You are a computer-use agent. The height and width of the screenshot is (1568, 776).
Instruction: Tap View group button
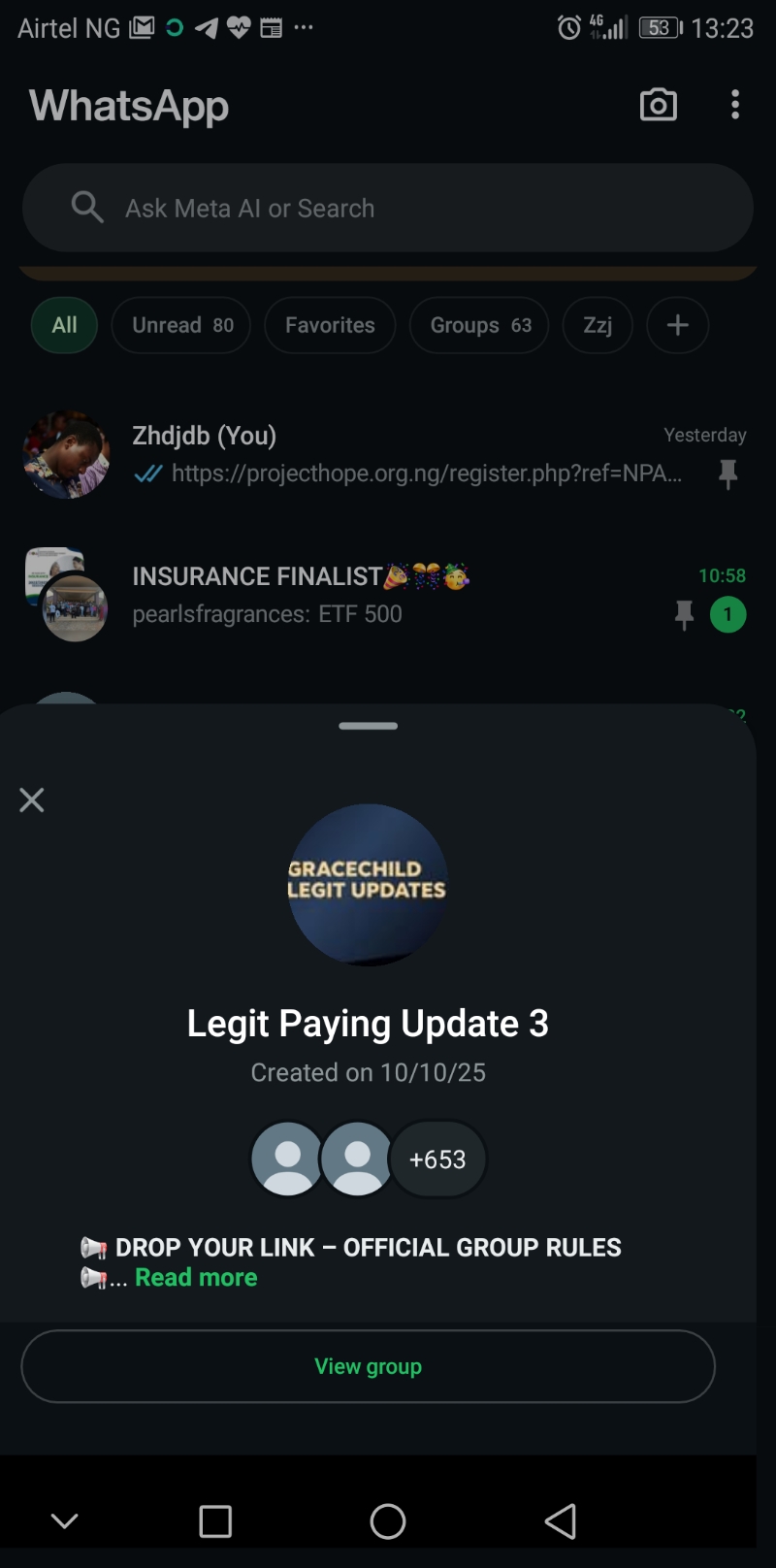click(x=368, y=1366)
